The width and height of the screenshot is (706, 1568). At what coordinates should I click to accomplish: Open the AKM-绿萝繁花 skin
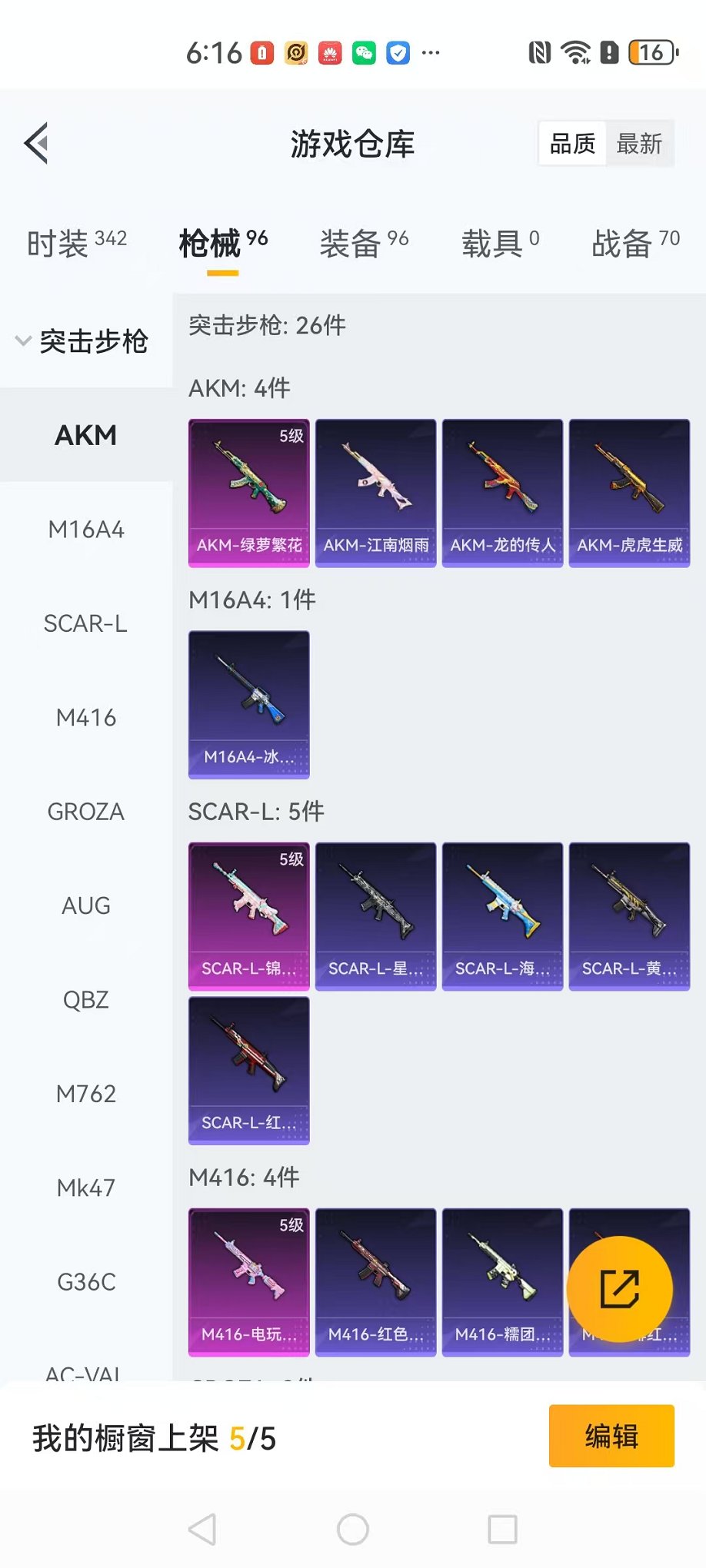(x=249, y=493)
